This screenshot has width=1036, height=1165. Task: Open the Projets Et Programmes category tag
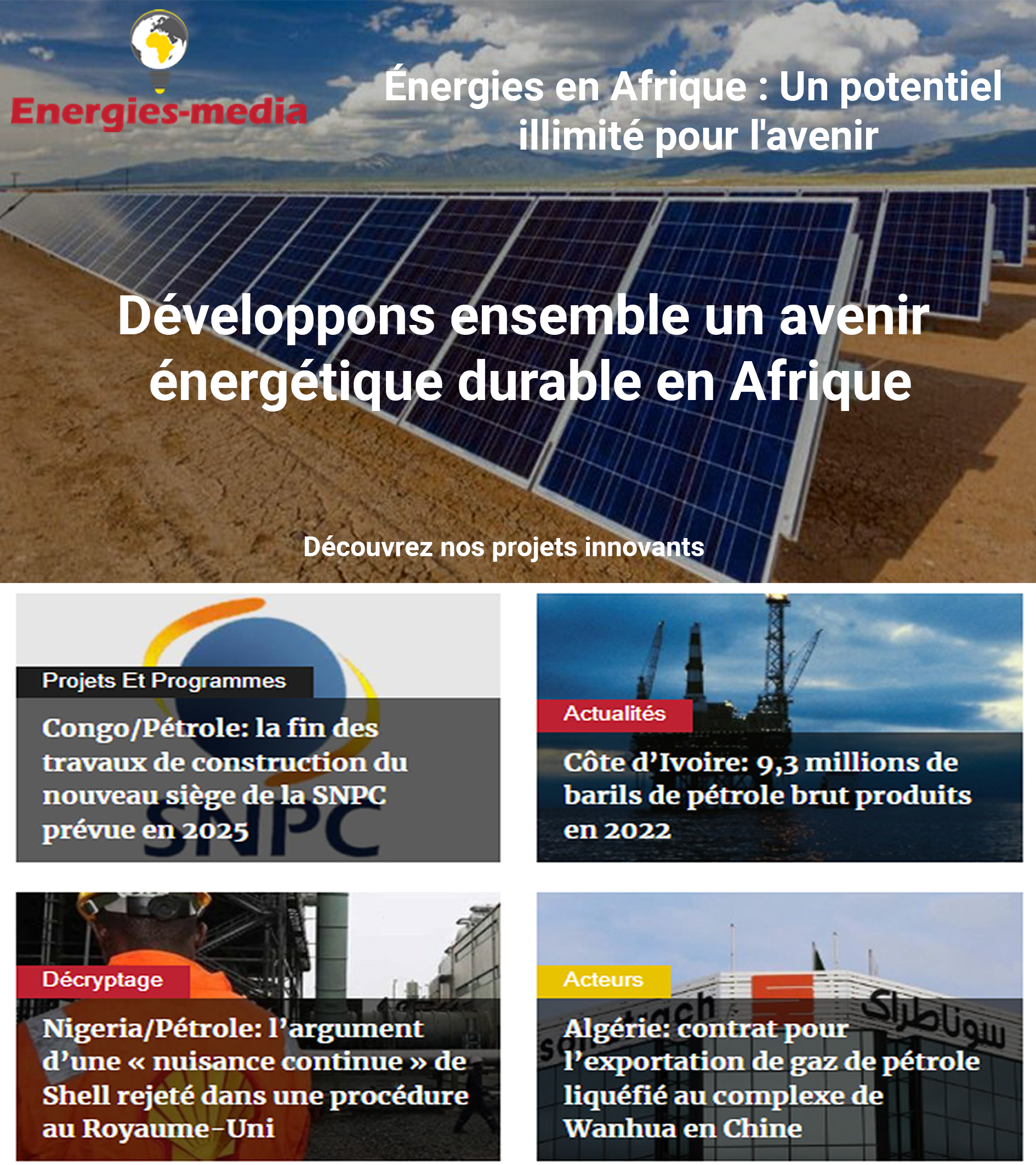point(164,681)
